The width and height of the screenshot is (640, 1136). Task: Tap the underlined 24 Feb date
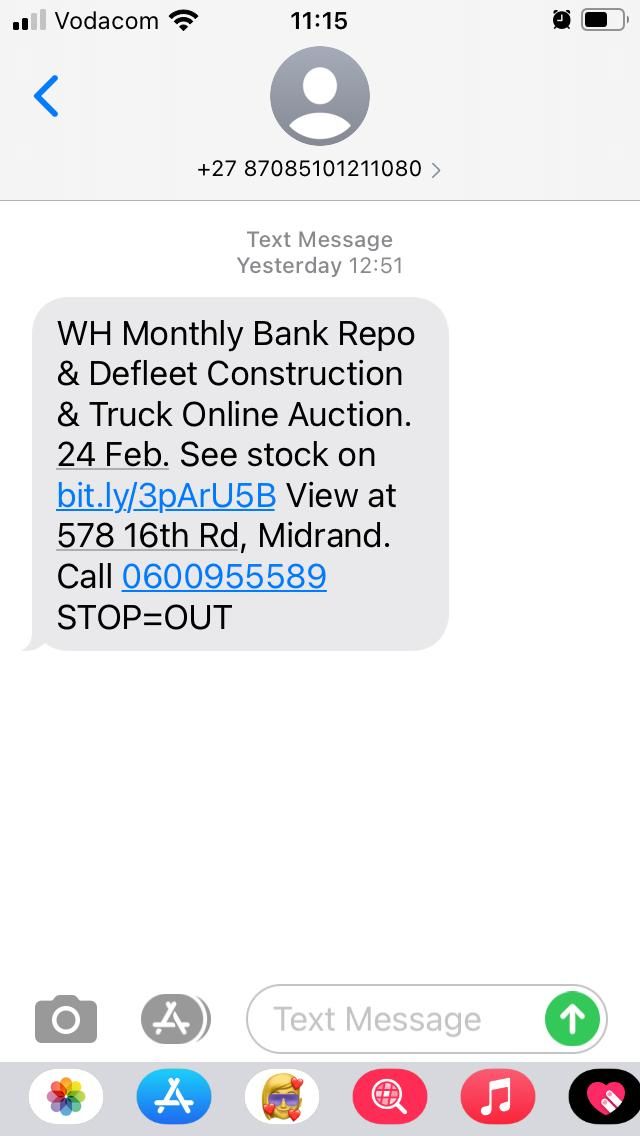pos(112,455)
